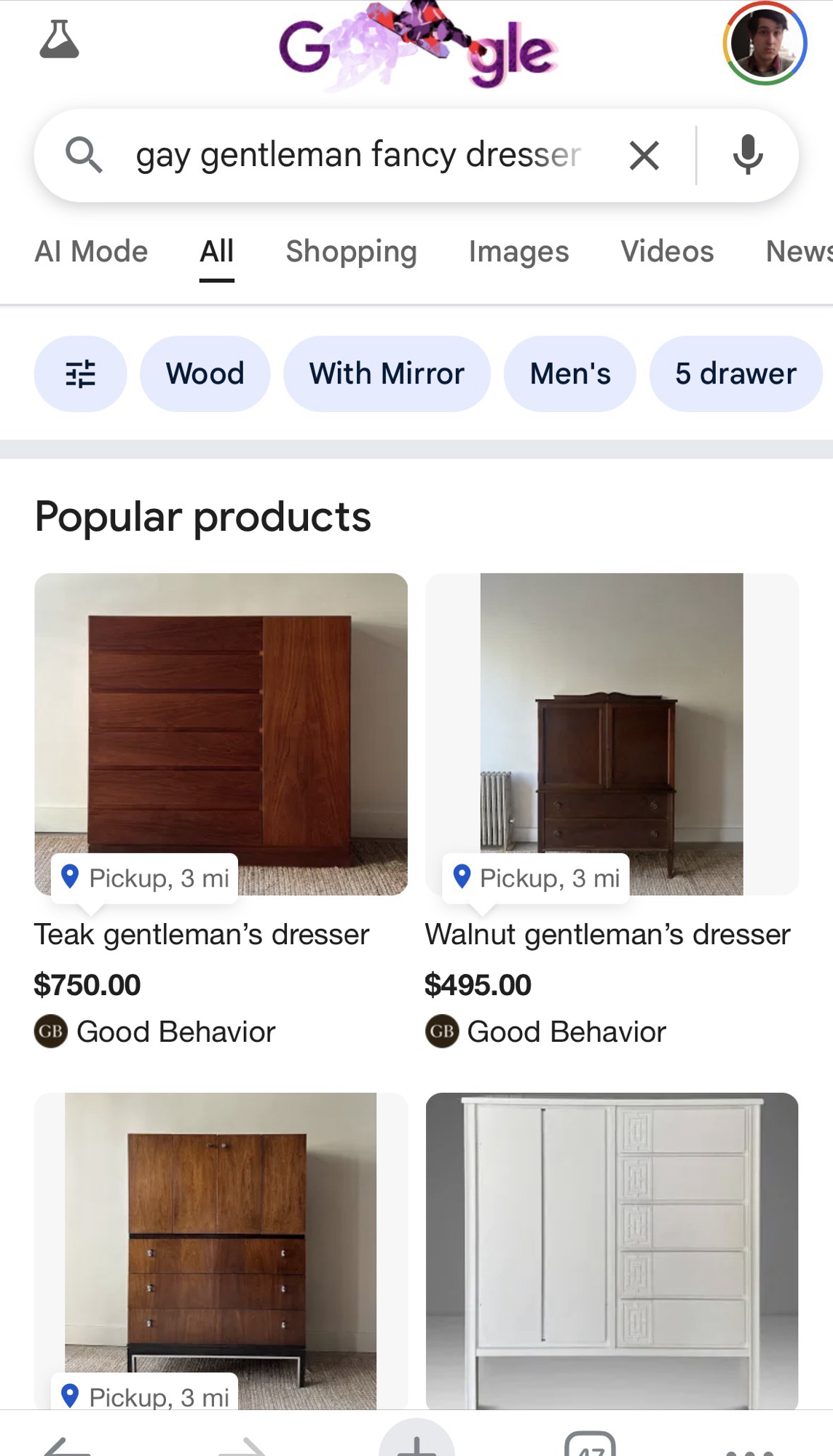Switch to the Shopping tab
Screen dimensions: 833x1456
point(351,252)
